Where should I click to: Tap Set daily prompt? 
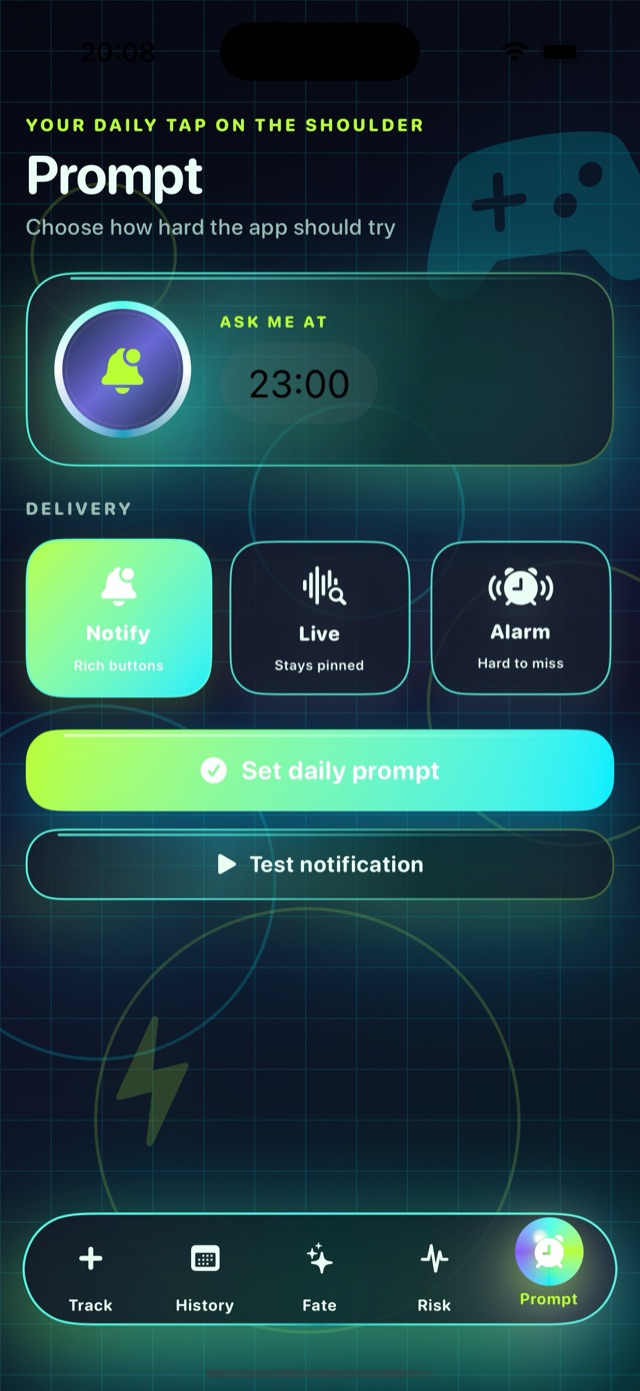[320, 770]
